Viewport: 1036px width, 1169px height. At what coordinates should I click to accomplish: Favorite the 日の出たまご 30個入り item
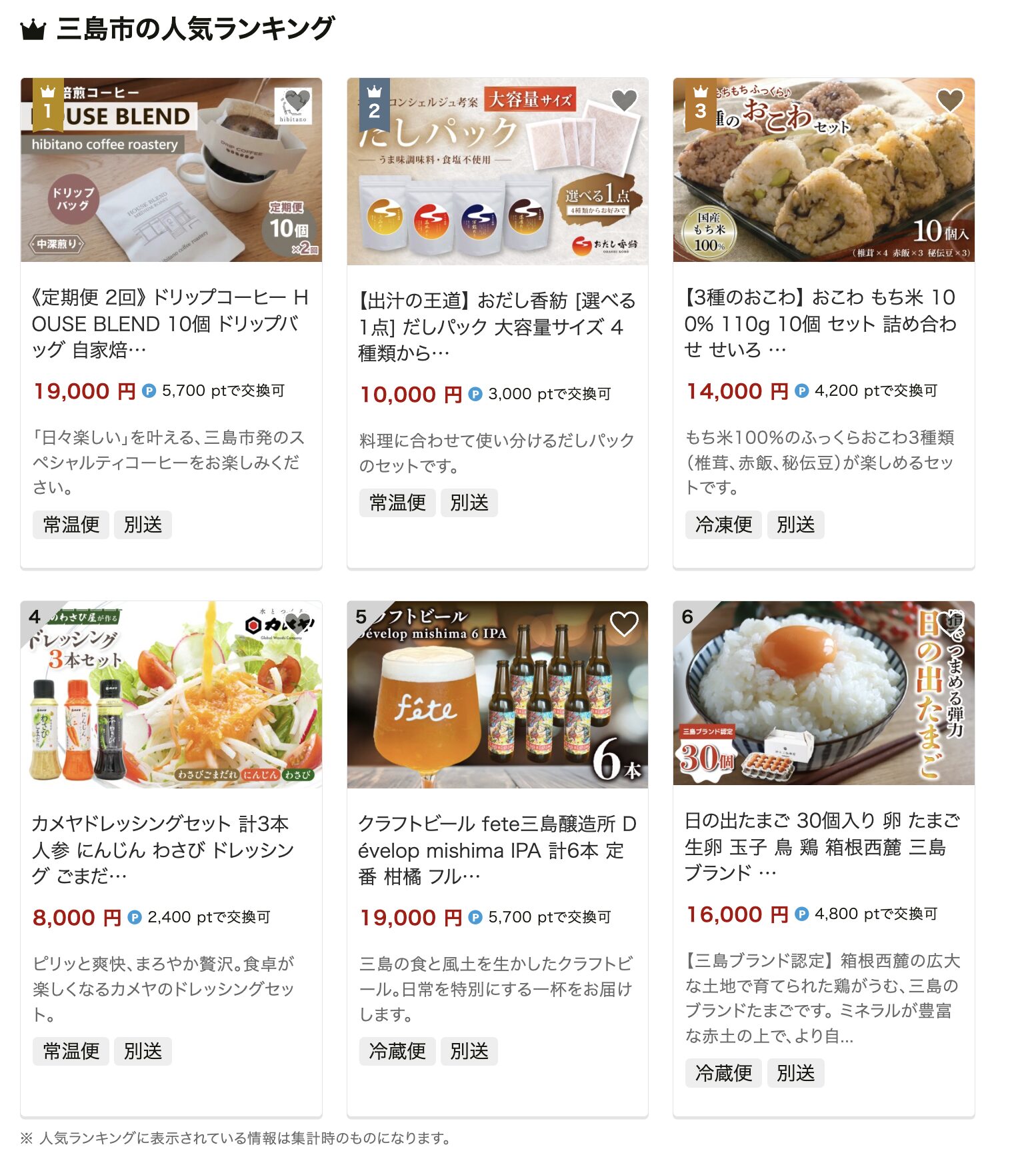tap(950, 624)
